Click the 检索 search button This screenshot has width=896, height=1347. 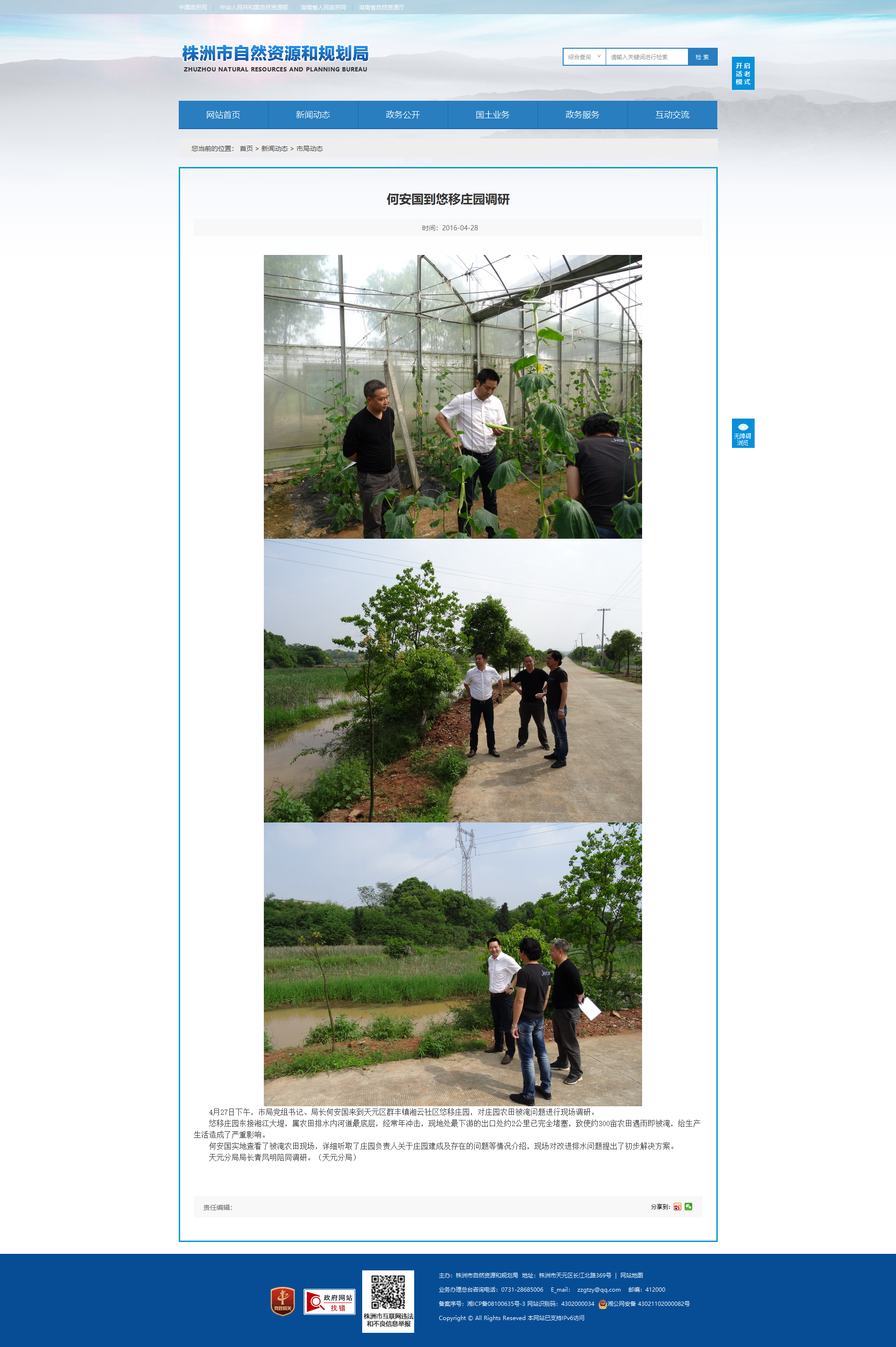tap(702, 57)
